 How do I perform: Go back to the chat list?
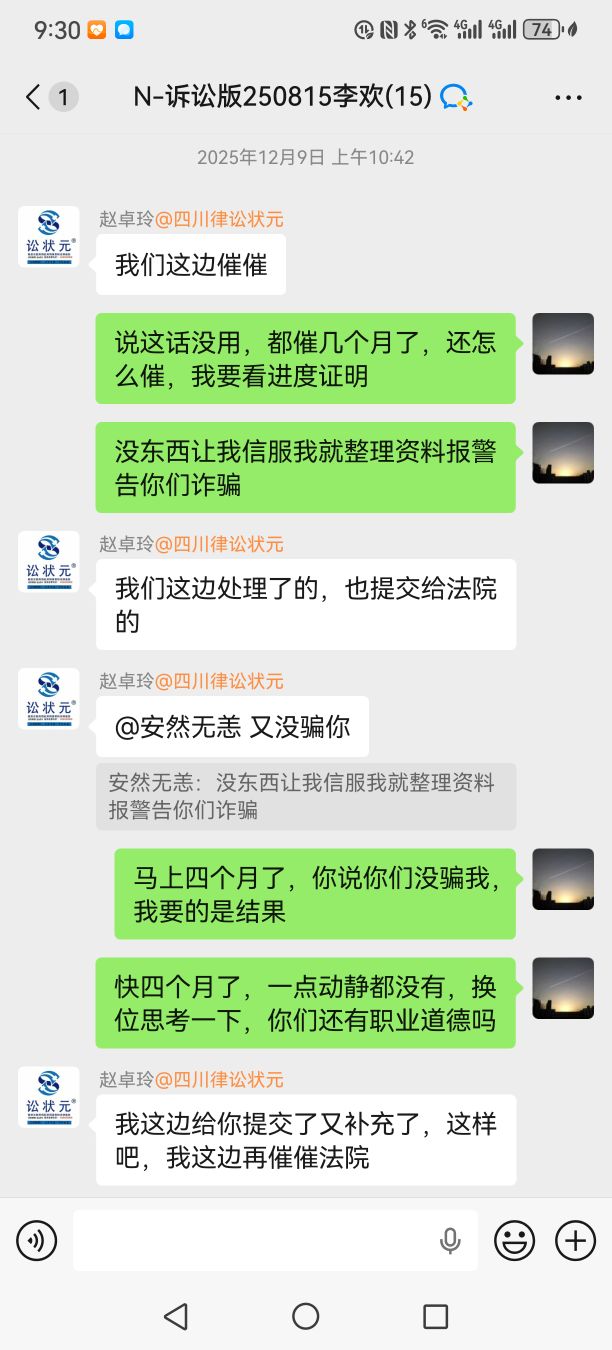34,97
